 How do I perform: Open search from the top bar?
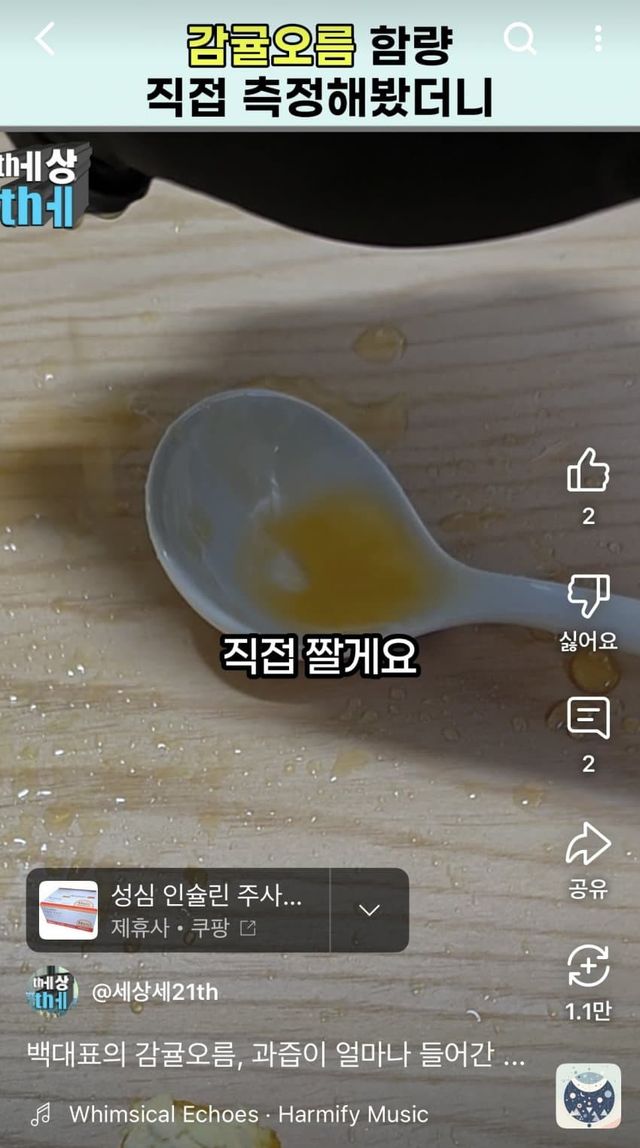(519, 40)
